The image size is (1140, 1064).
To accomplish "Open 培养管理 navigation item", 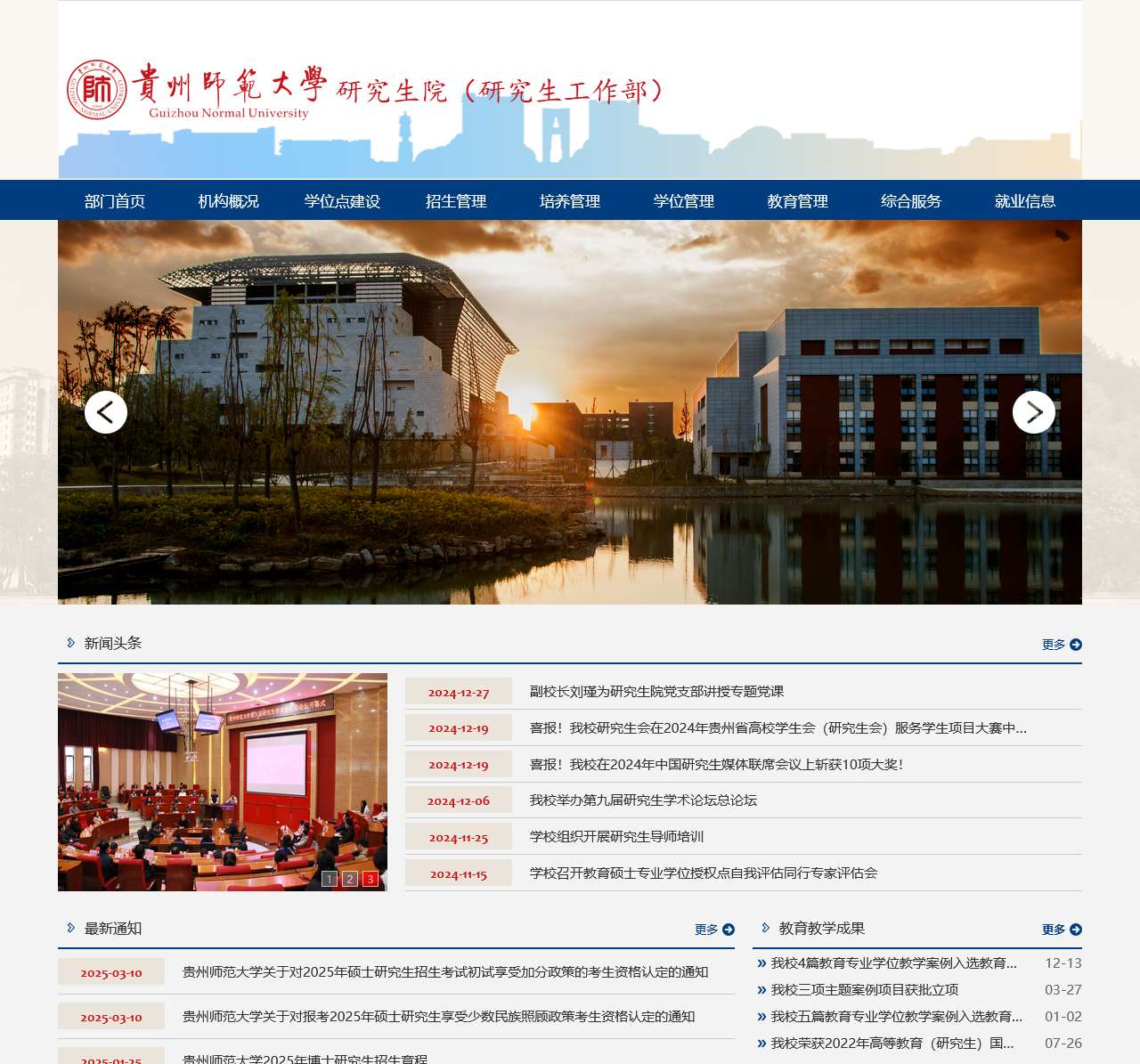I will (x=570, y=201).
